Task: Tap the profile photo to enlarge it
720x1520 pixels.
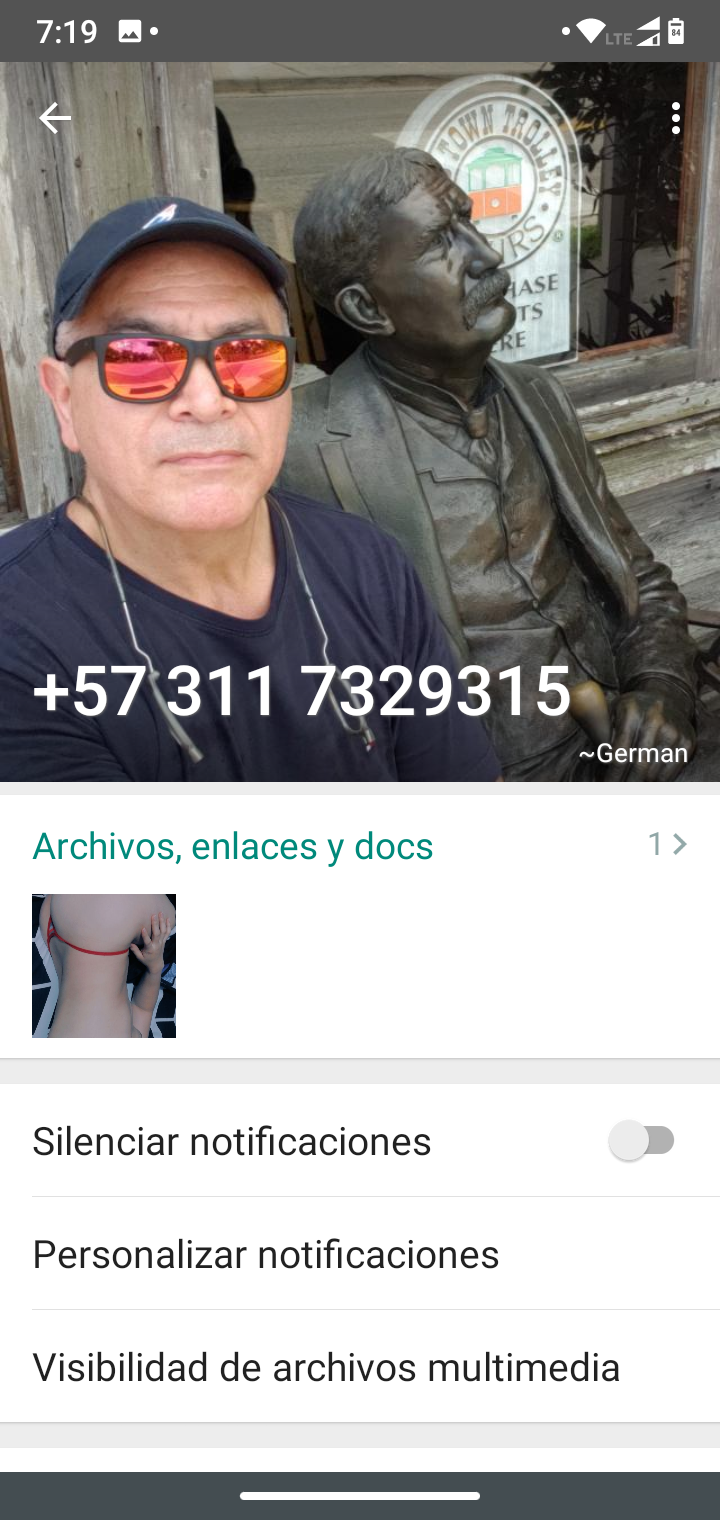Action: click(360, 400)
